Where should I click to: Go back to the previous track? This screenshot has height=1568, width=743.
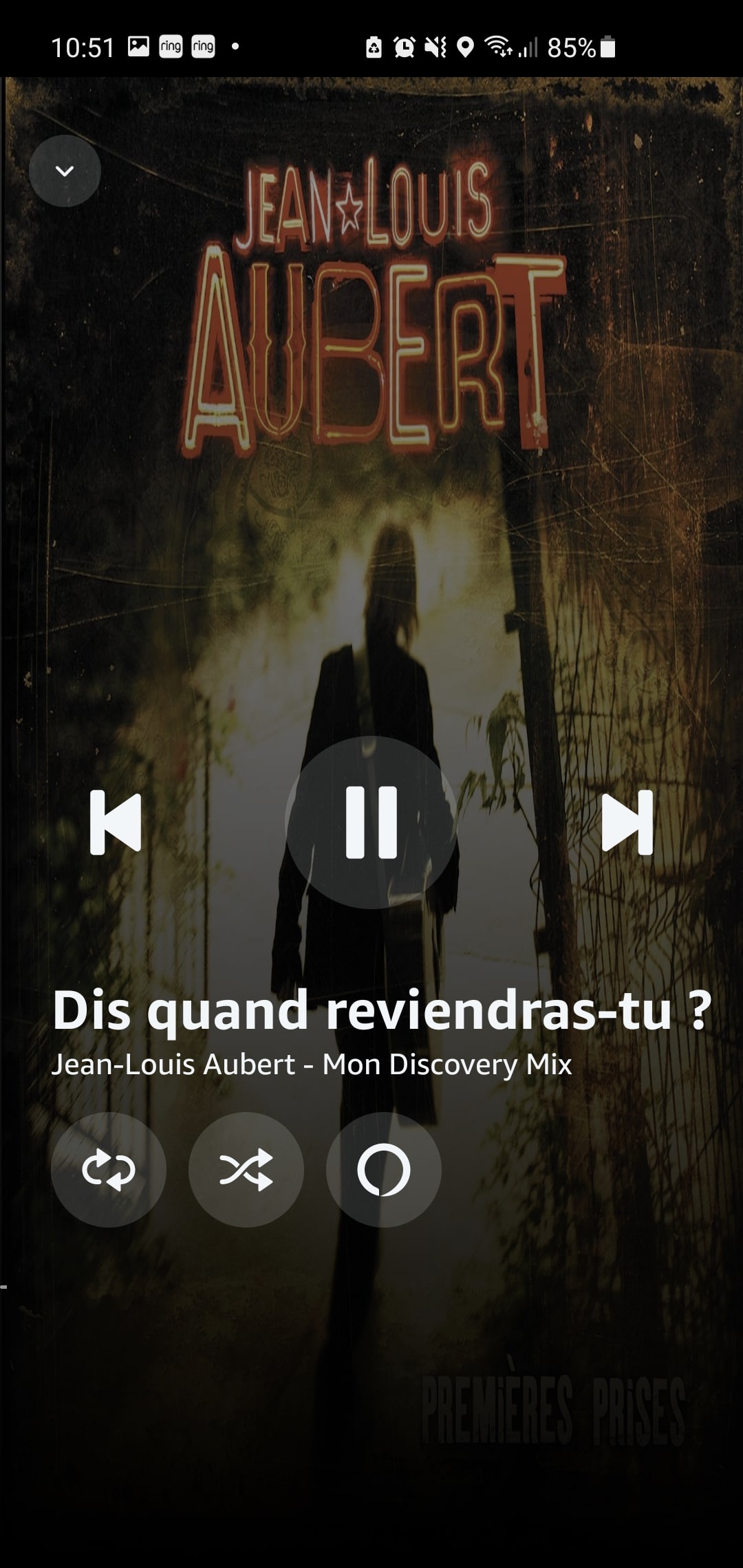coord(116,823)
